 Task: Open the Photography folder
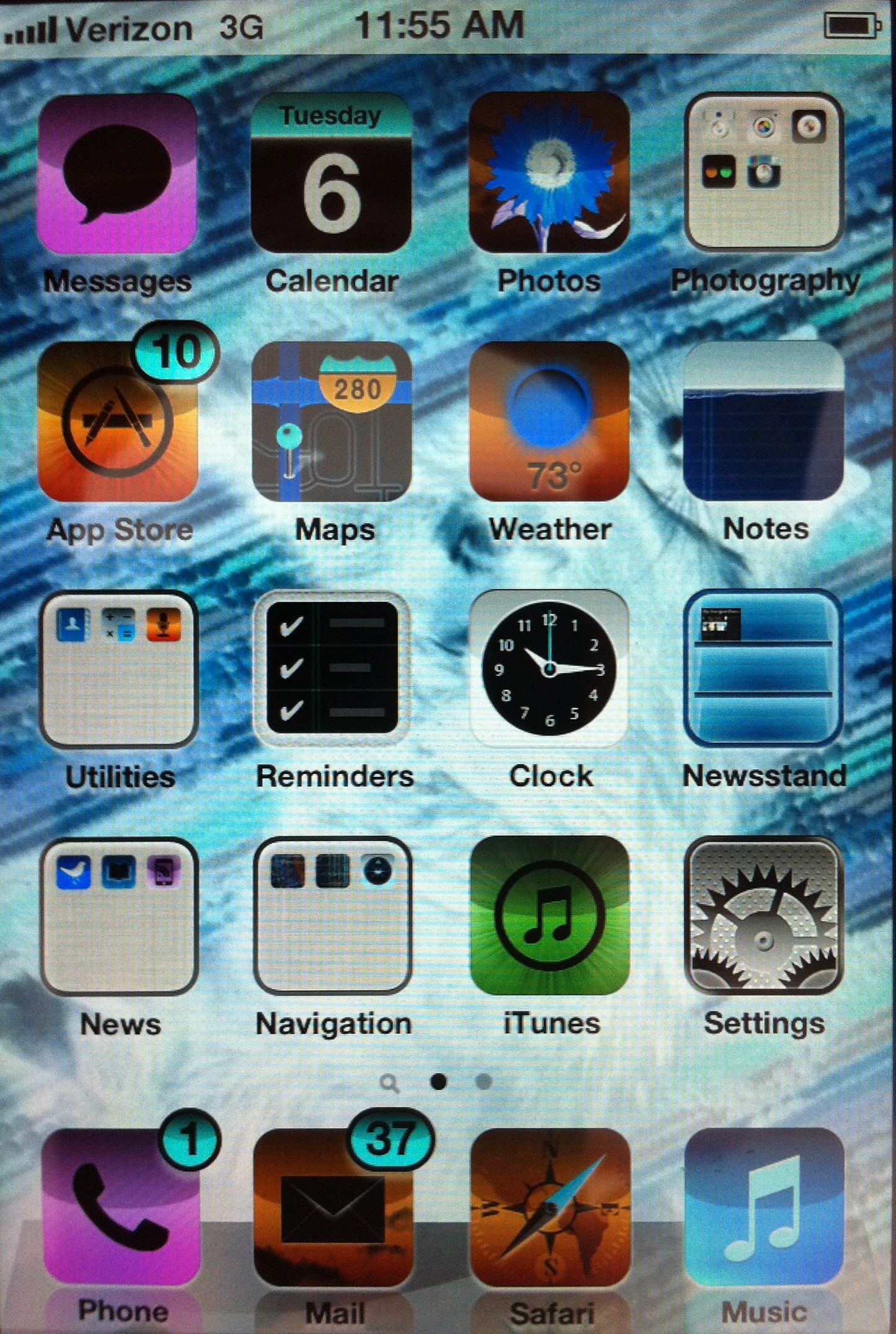tap(764, 173)
